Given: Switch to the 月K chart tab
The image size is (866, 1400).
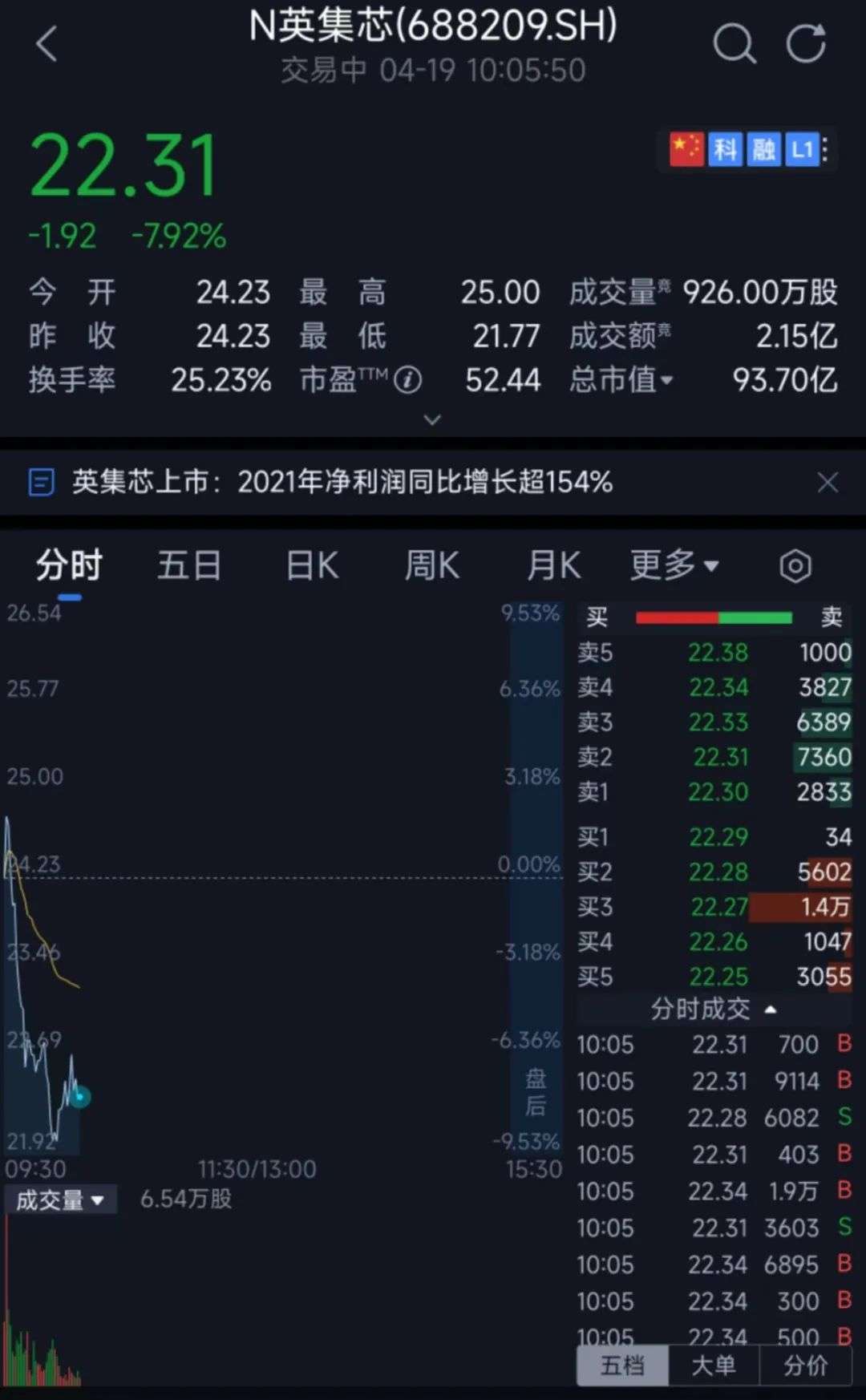Looking at the screenshot, I should pos(553,565).
